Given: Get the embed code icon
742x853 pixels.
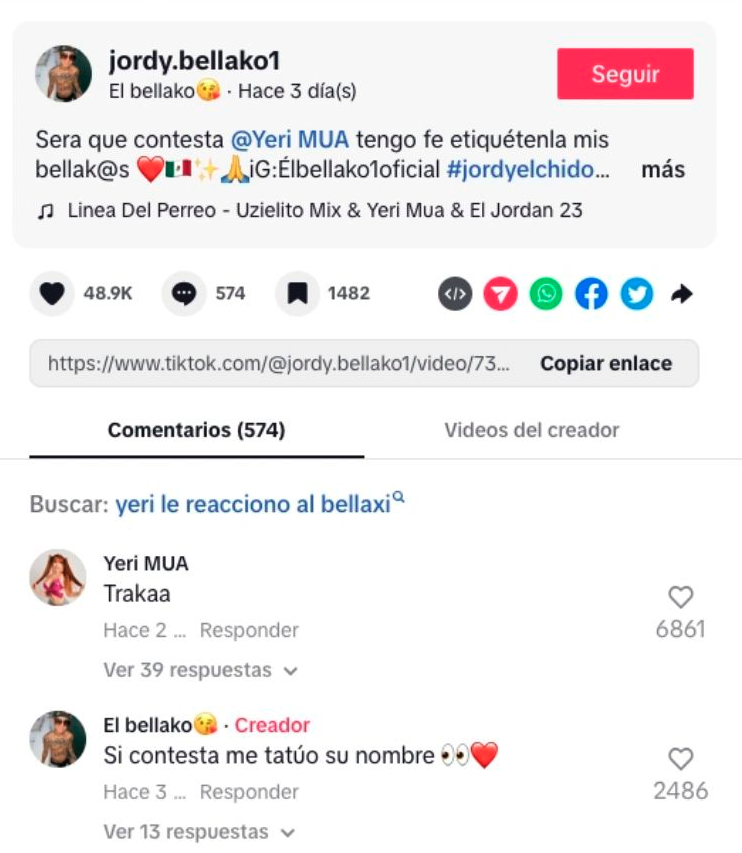Looking at the screenshot, I should pos(455,293).
